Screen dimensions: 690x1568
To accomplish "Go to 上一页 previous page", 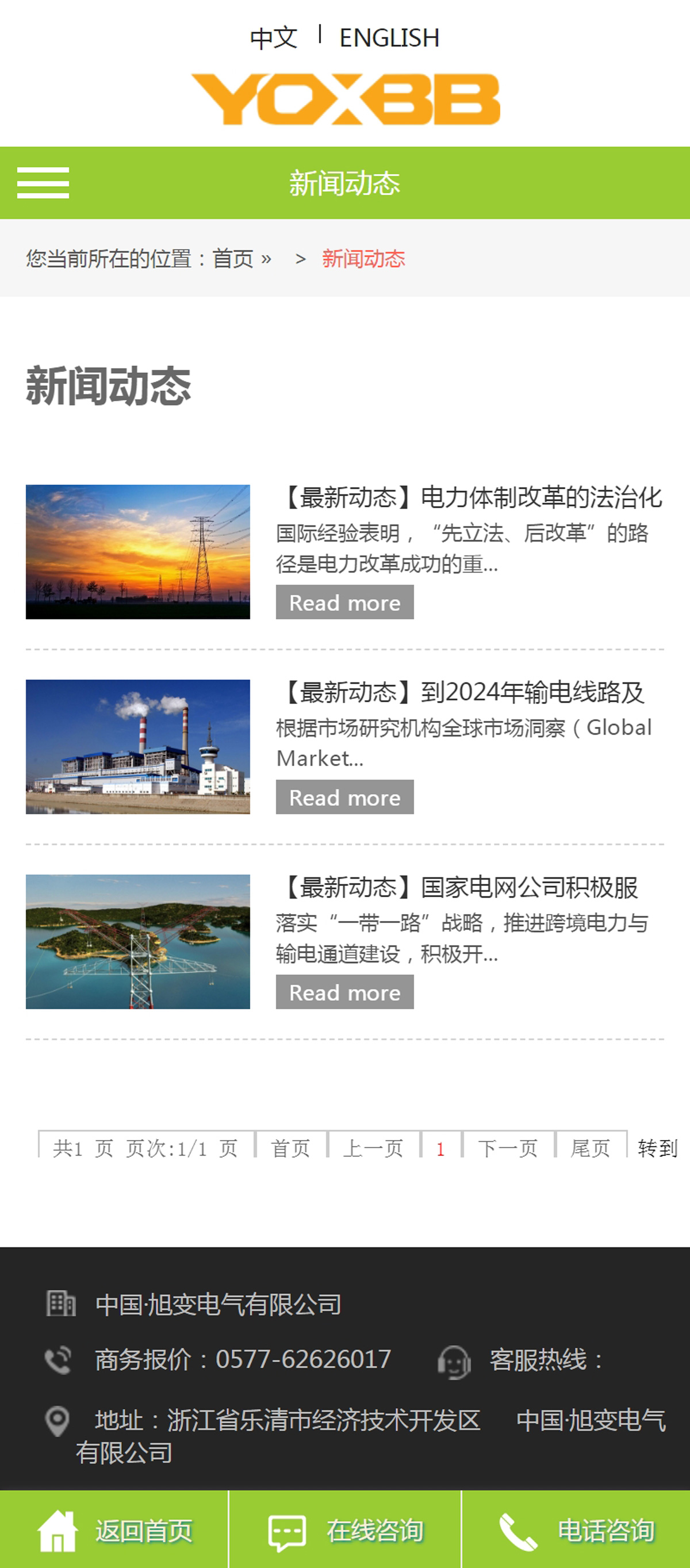I will [x=373, y=1147].
